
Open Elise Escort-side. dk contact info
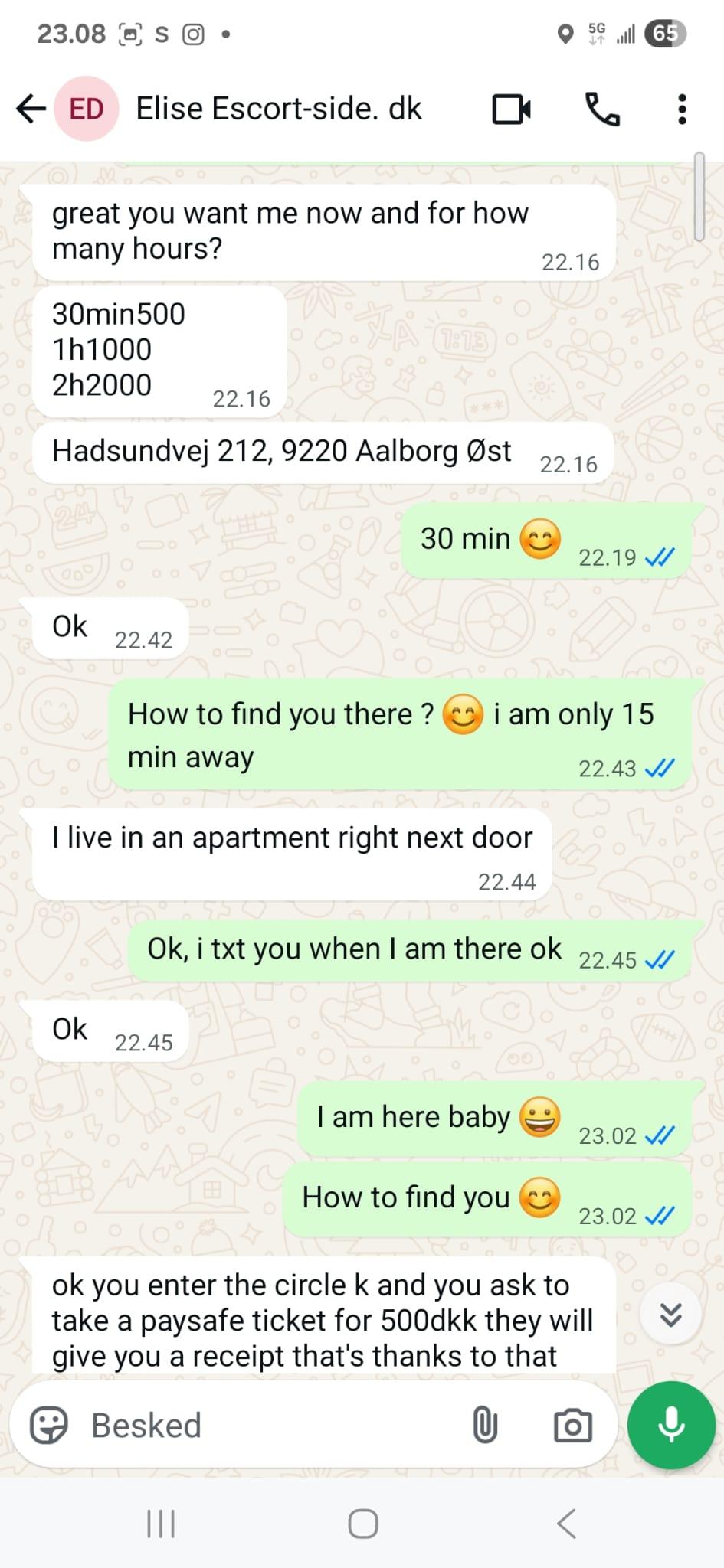[278, 109]
